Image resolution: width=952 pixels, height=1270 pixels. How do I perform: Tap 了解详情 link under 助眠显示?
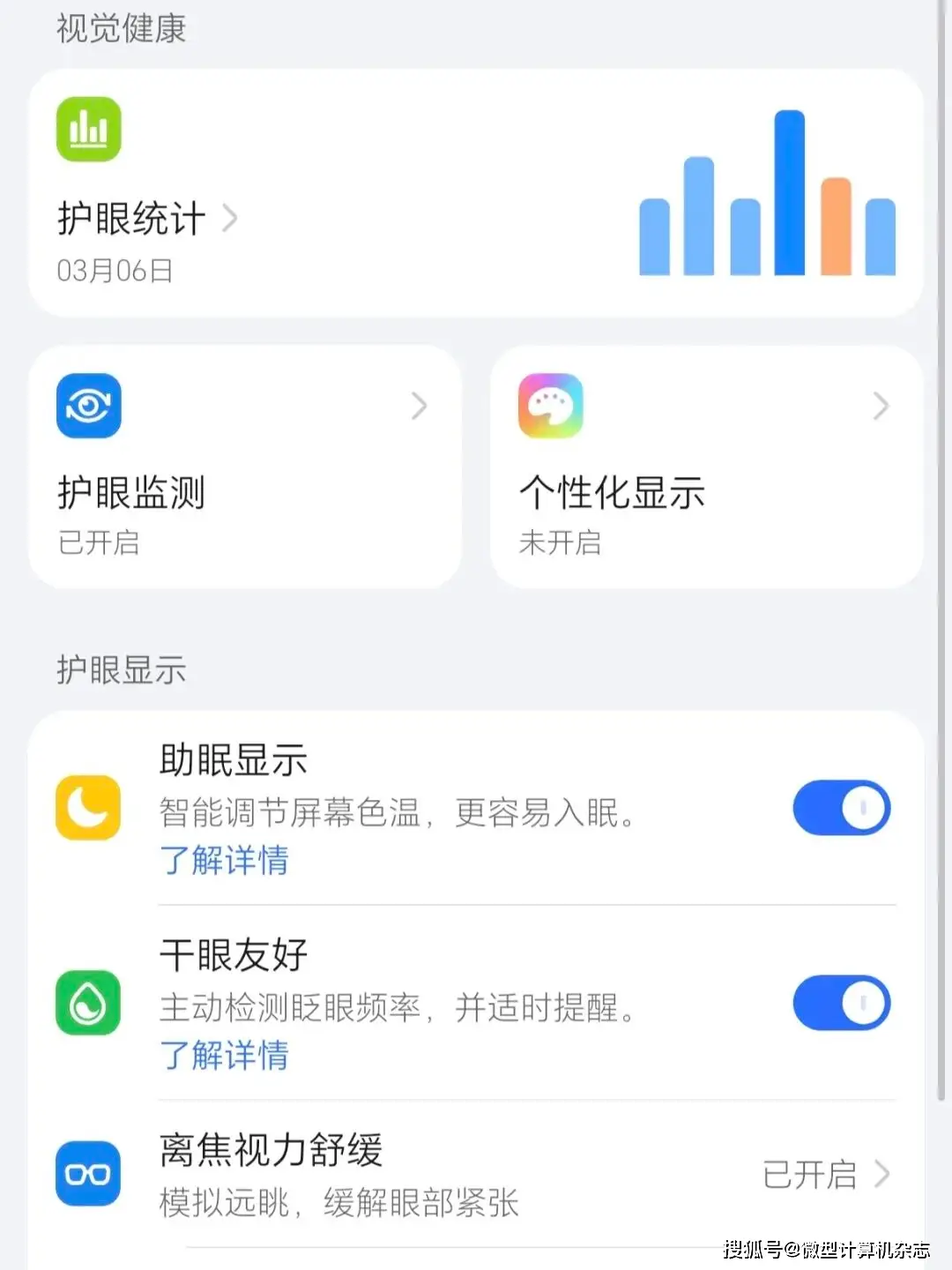[225, 860]
